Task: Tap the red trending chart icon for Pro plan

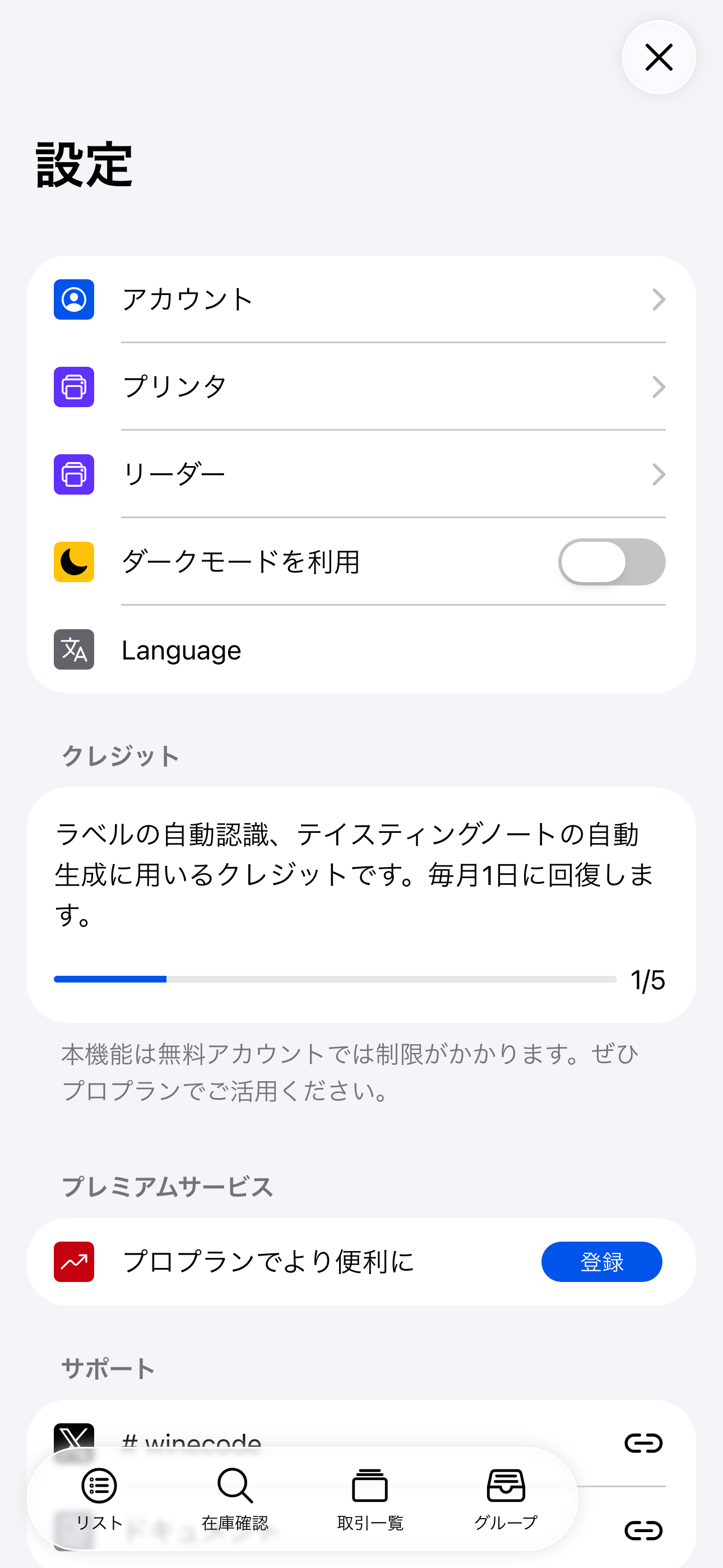Action: [x=73, y=1261]
